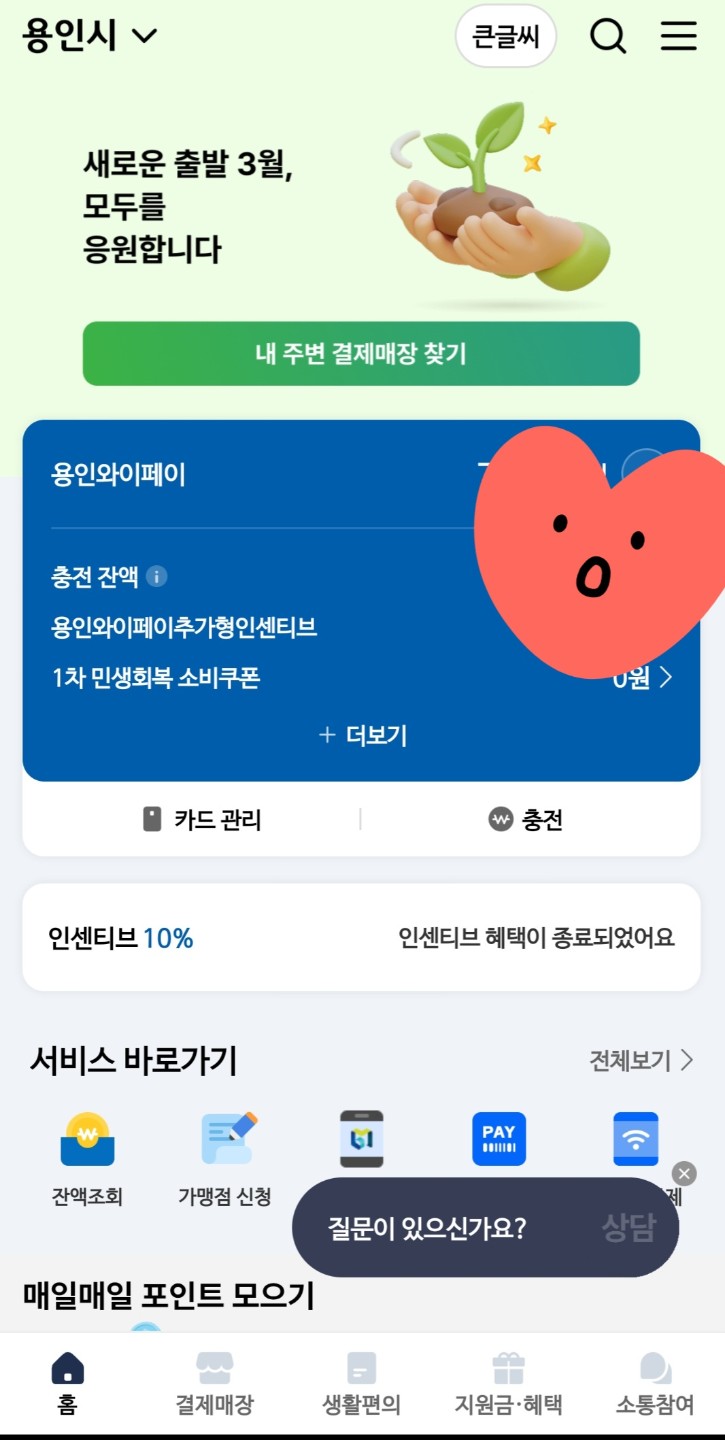Show info for 충전 잔액
Image resolution: width=725 pixels, height=1440 pixels.
tap(156, 577)
